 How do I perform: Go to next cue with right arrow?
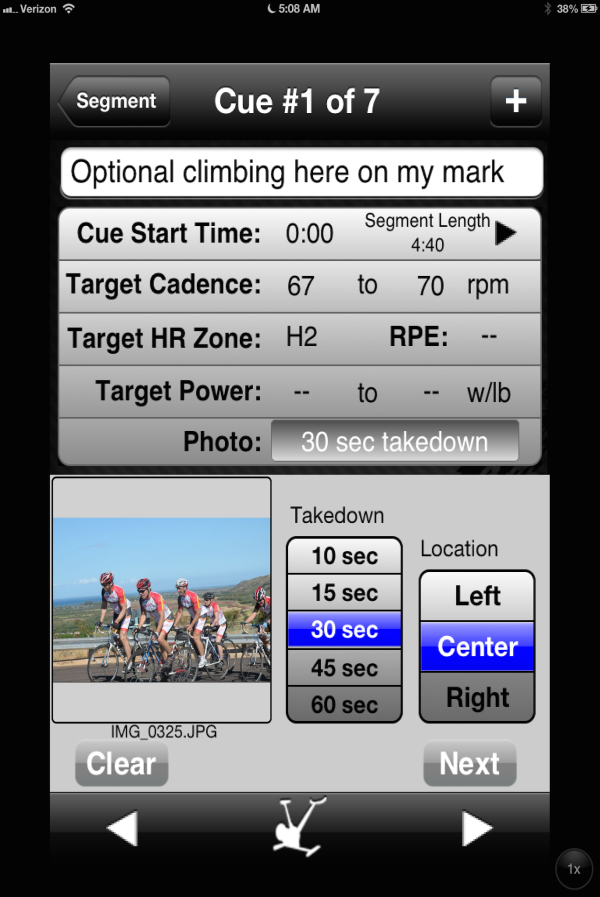[x=476, y=828]
